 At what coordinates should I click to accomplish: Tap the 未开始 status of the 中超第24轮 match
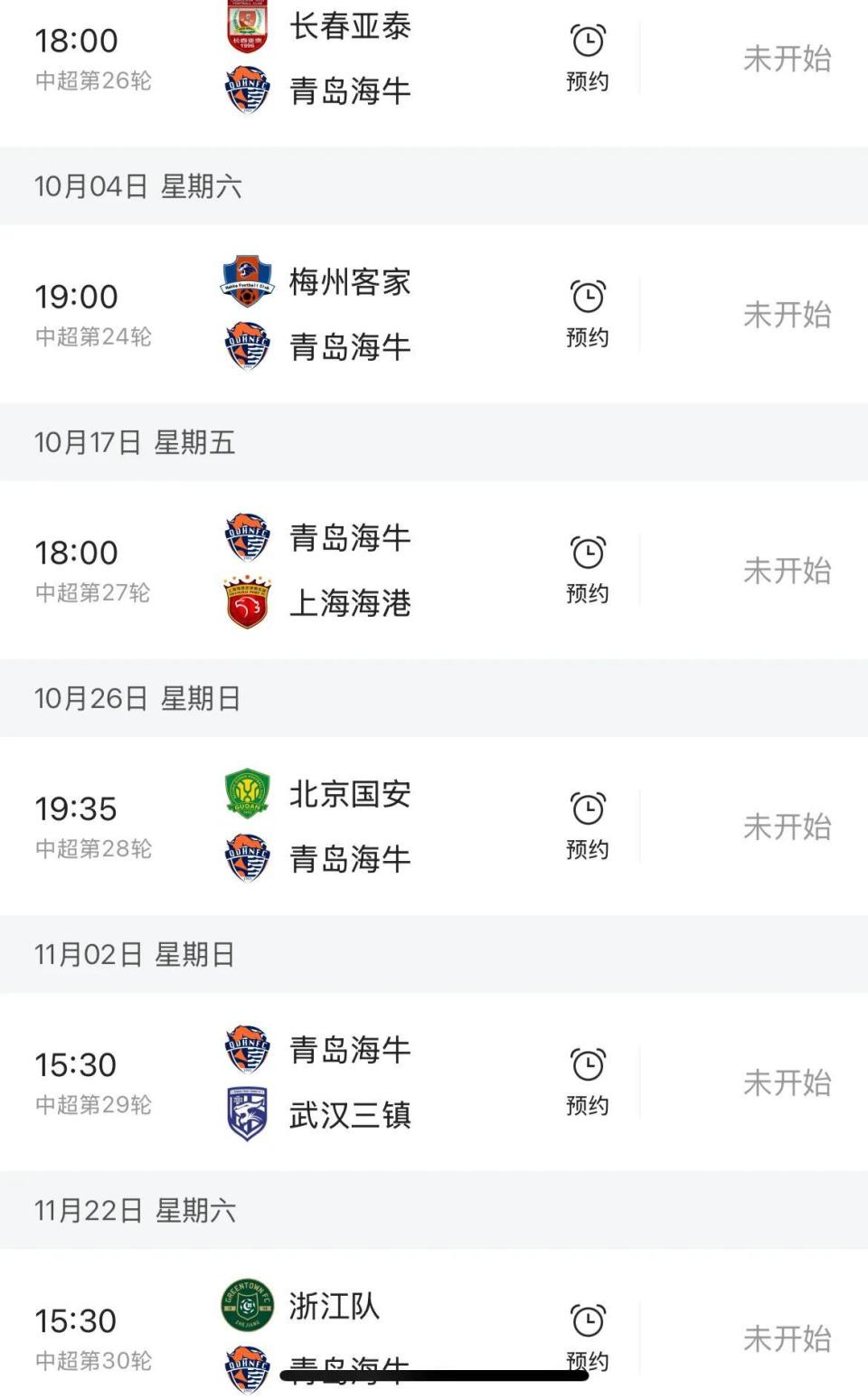click(786, 312)
